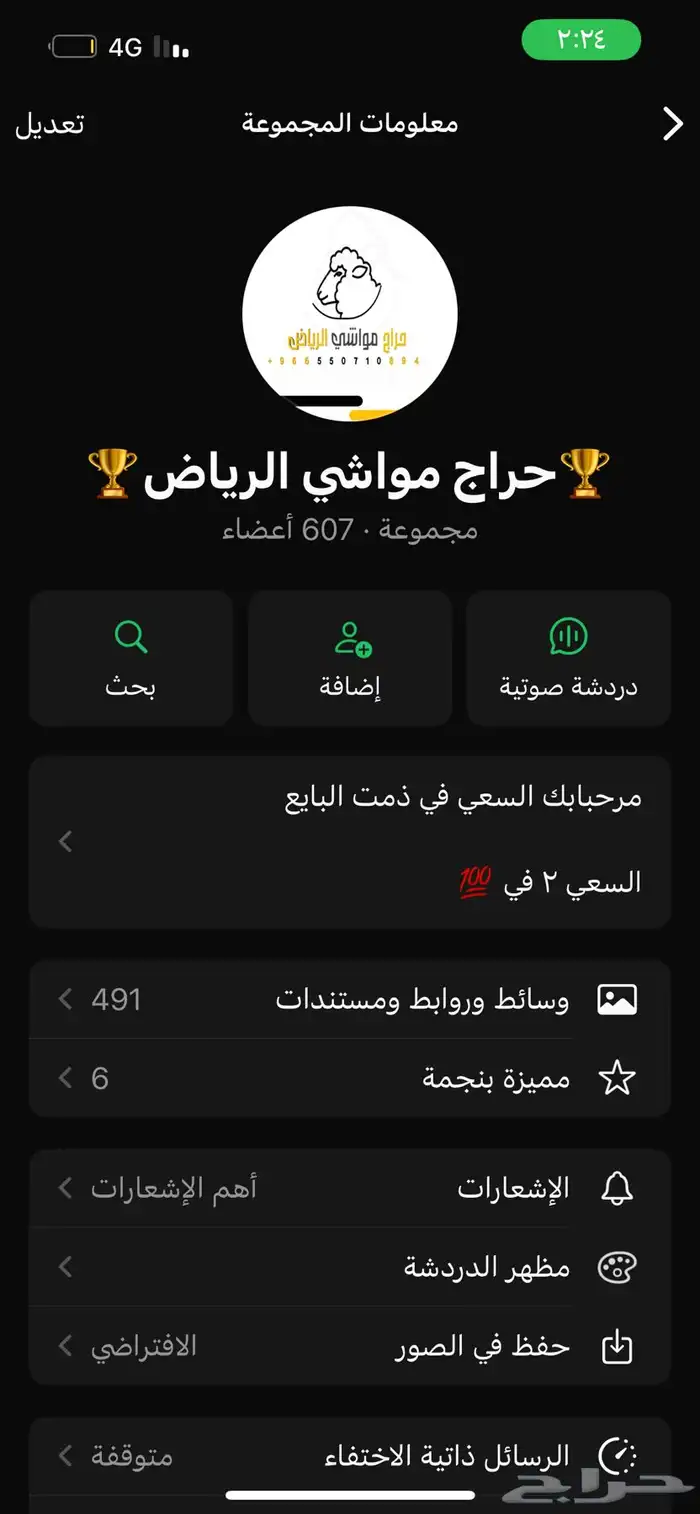This screenshot has width=700, height=1514.
Task: Open وسائط وروابط ومستندات
Action: tap(350, 998)
